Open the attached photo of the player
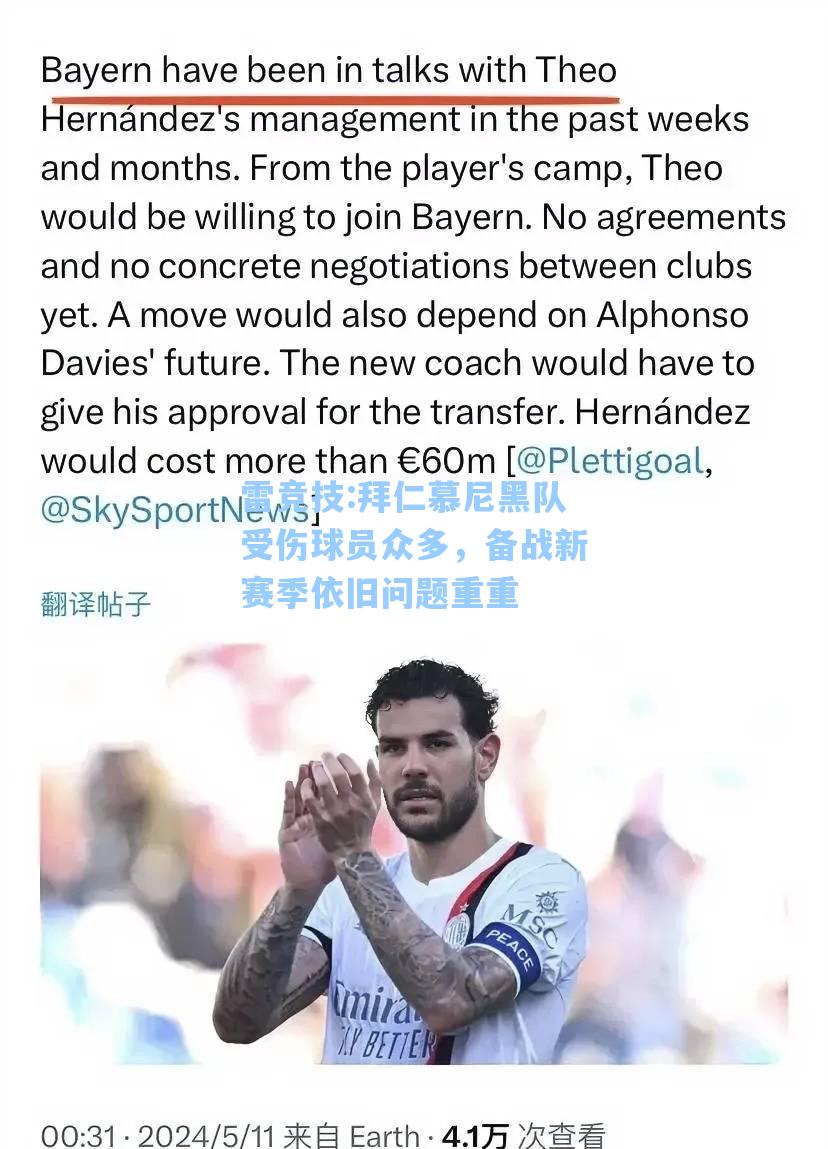Screen dimensions: 828x1149 pos(414,860)
